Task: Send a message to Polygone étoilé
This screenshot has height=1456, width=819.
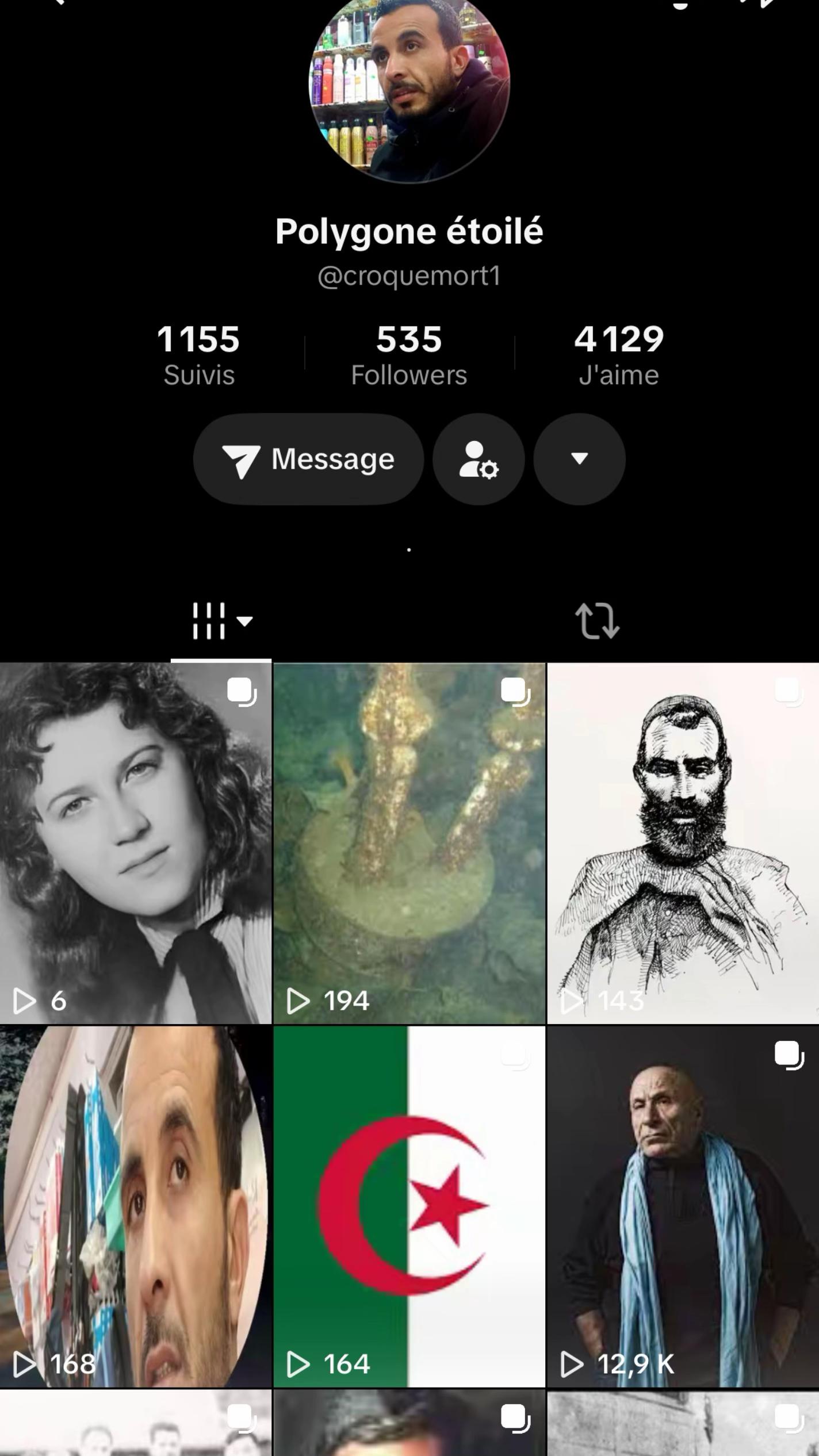Action: tap(308, 459)
